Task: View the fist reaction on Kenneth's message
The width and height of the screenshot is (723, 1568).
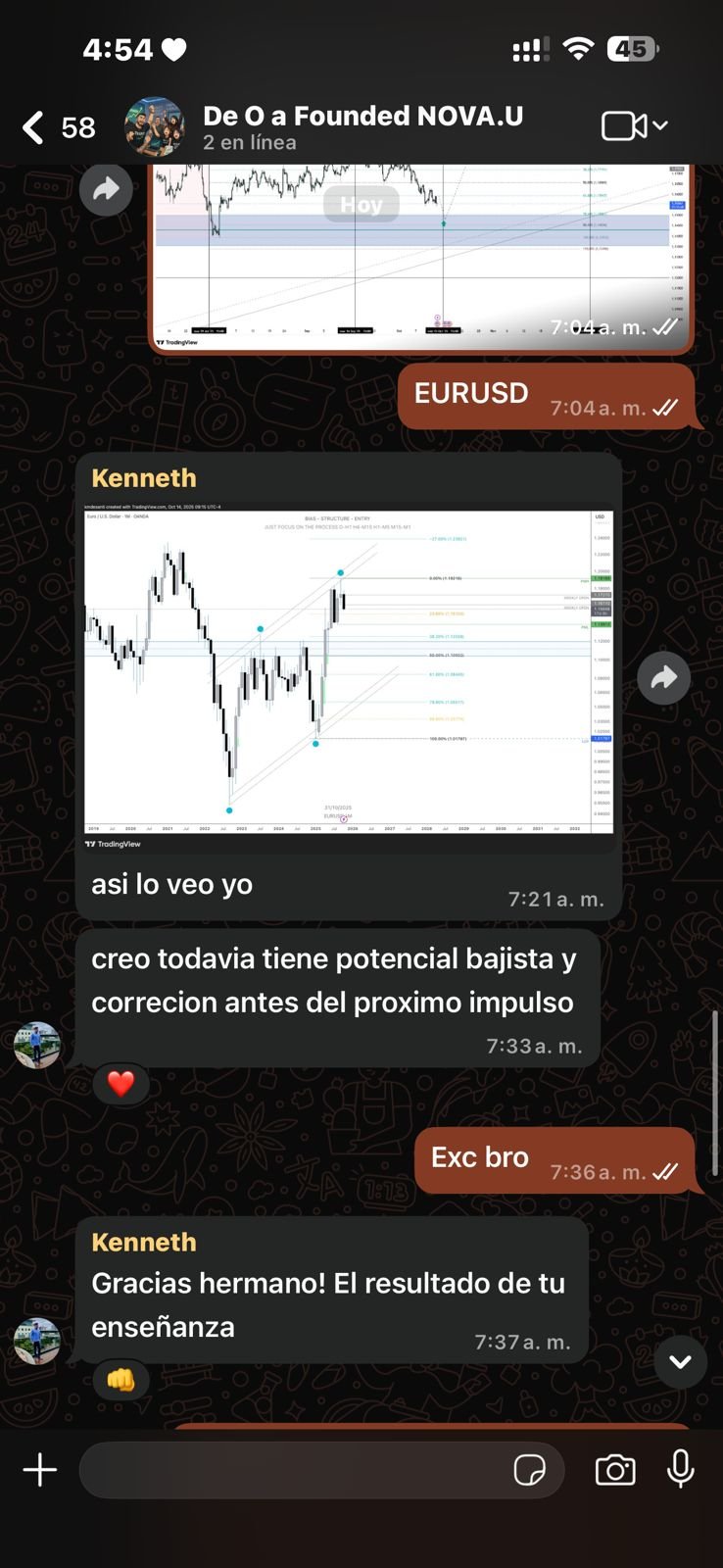Action: click(x=120, y=1380)
